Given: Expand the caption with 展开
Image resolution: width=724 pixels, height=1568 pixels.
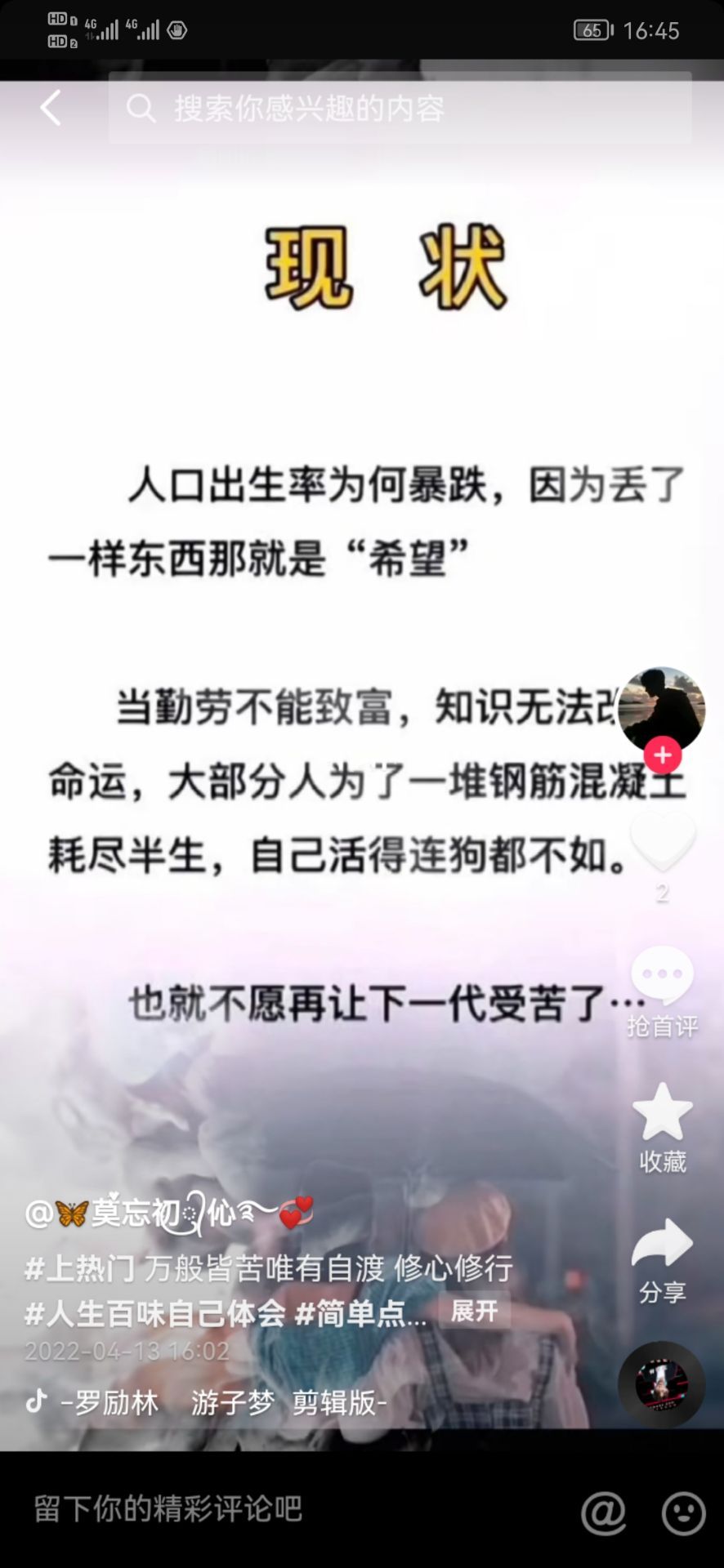Looking at the screenshot, I should pos(474,1312).
